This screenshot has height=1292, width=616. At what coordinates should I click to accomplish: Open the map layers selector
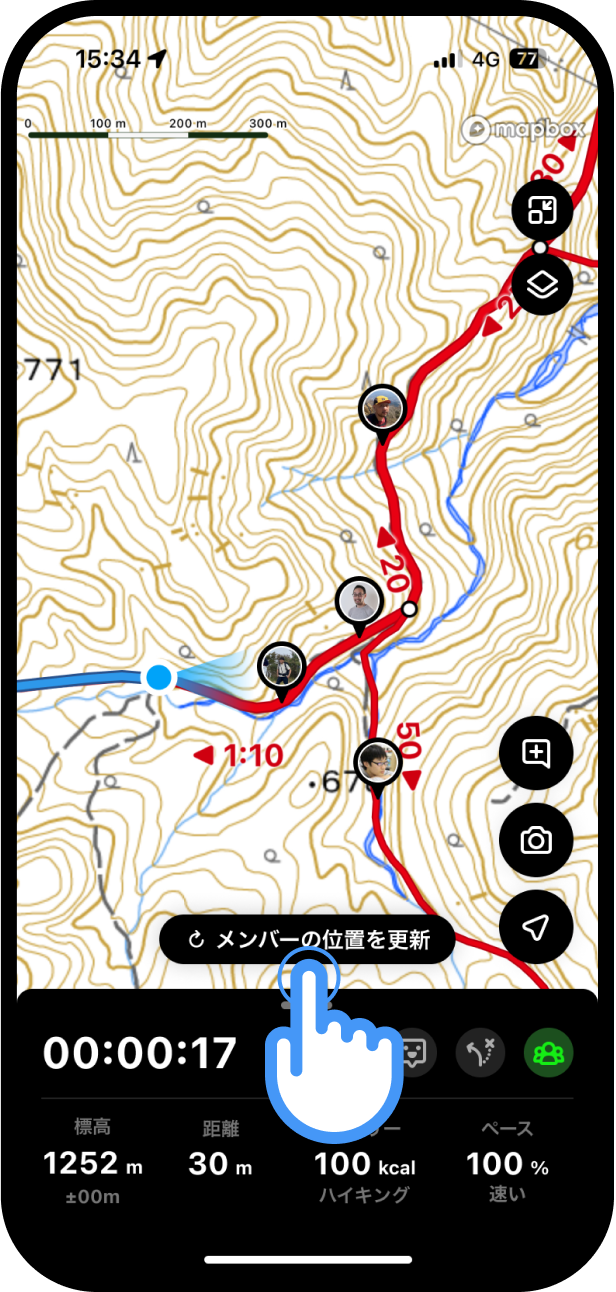point(541,285)
